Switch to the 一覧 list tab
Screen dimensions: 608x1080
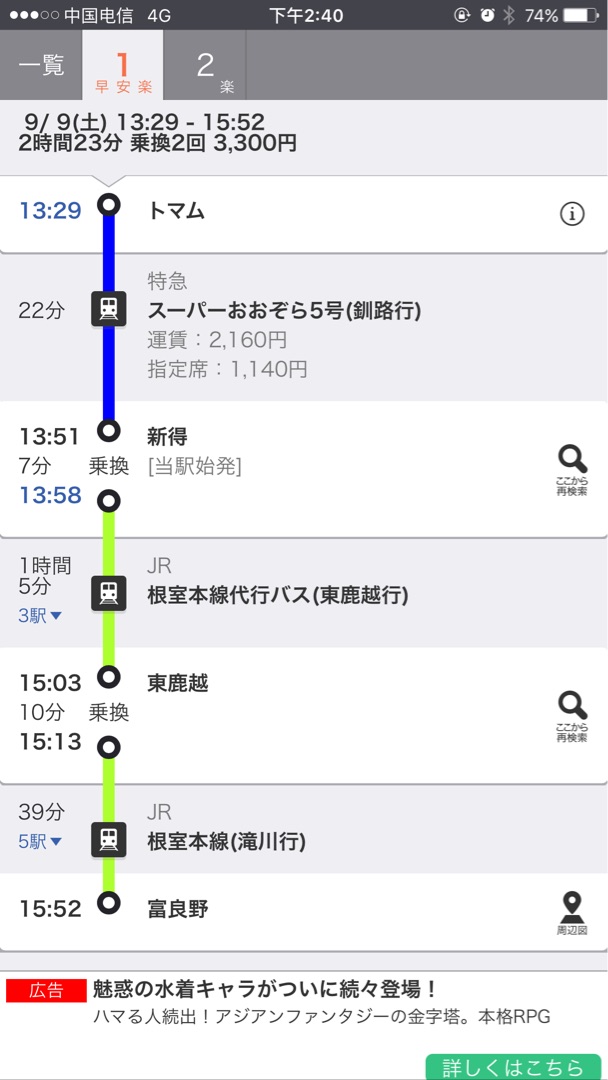[41, 65]
